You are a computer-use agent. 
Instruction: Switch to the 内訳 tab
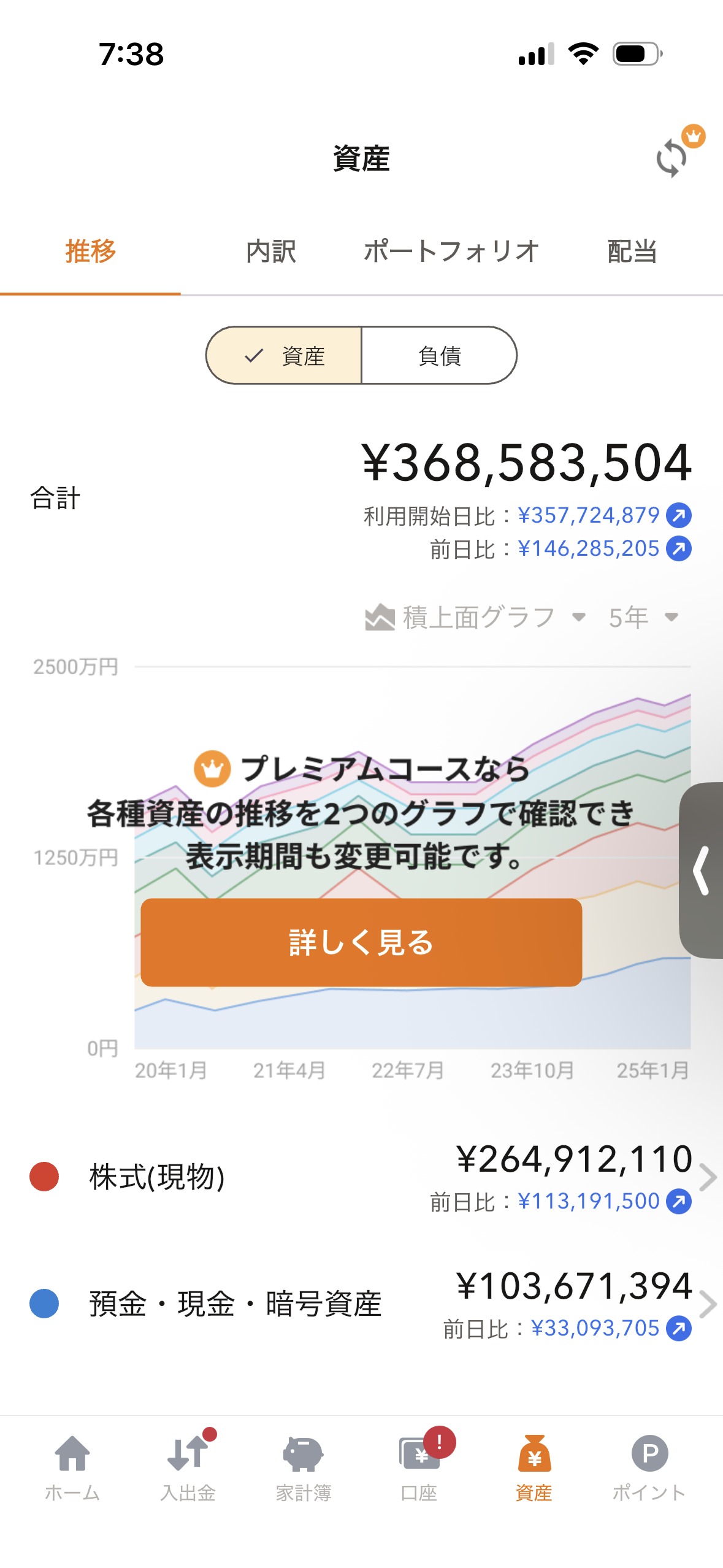[x=270, y=252]
